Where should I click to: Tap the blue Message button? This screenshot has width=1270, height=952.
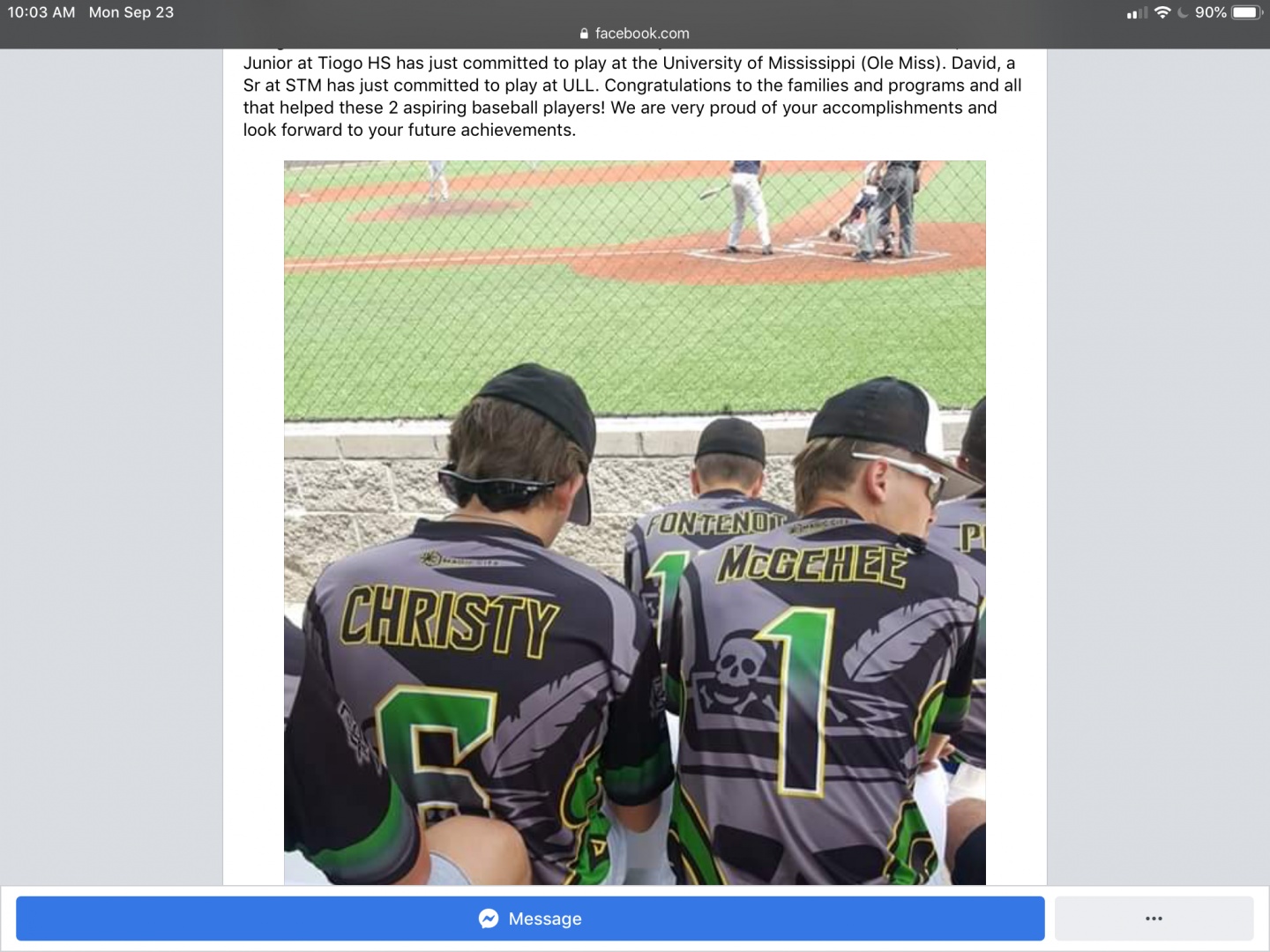click(530, 919)
